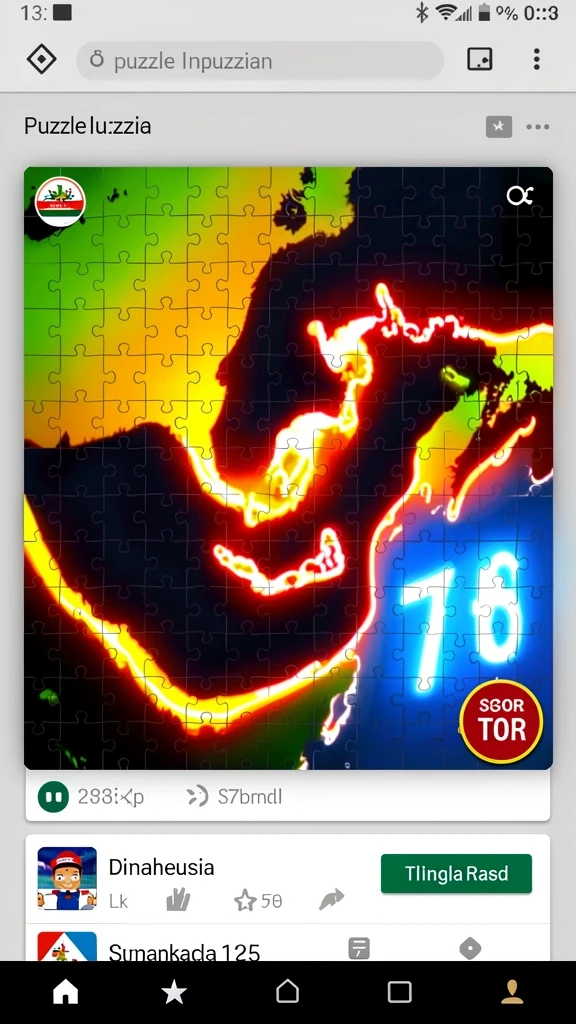
Task: Tap the star badge next to page title
Action: [499, 127]
